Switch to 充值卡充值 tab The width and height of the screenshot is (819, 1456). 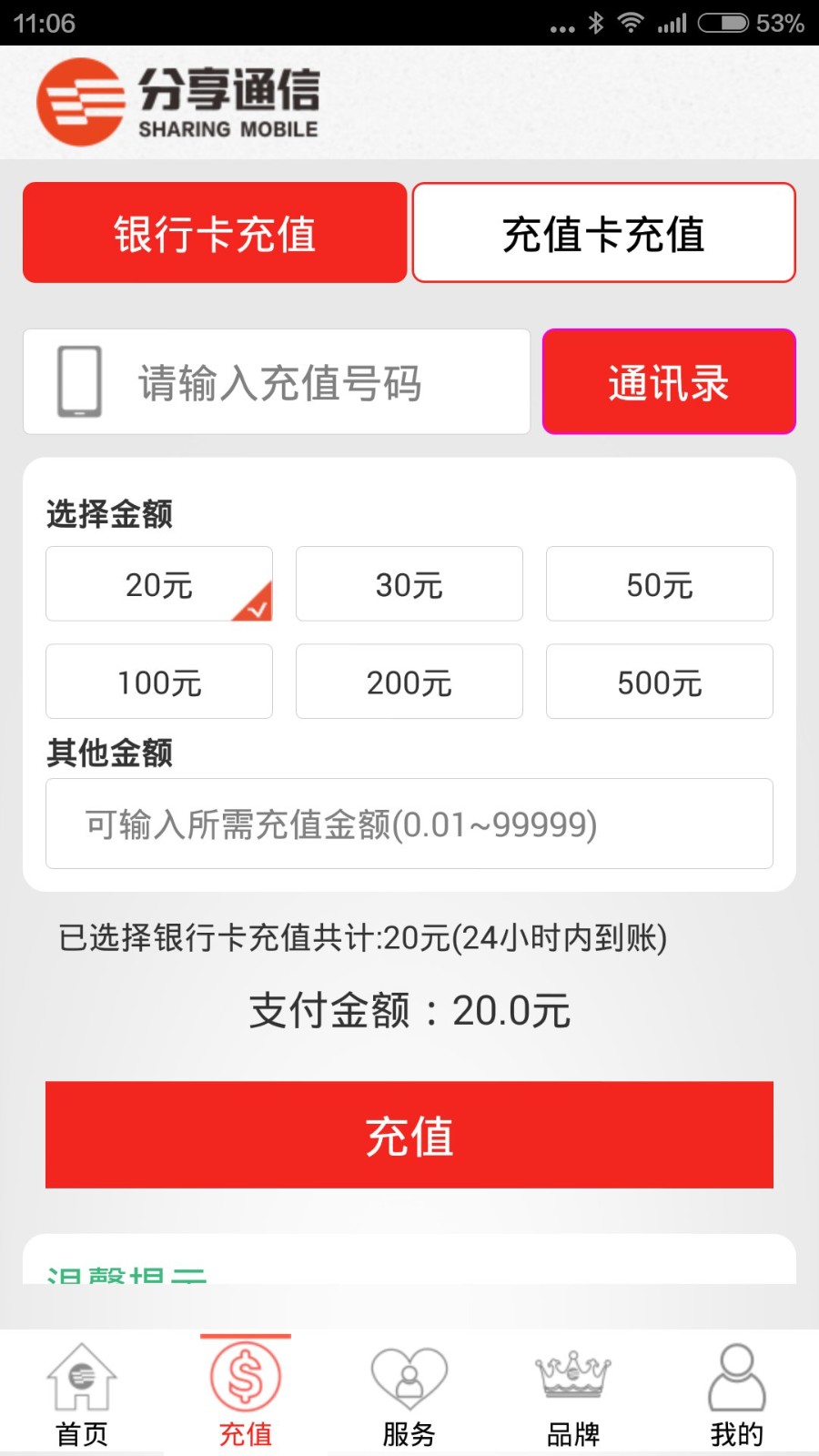click(x=604, y=233)
